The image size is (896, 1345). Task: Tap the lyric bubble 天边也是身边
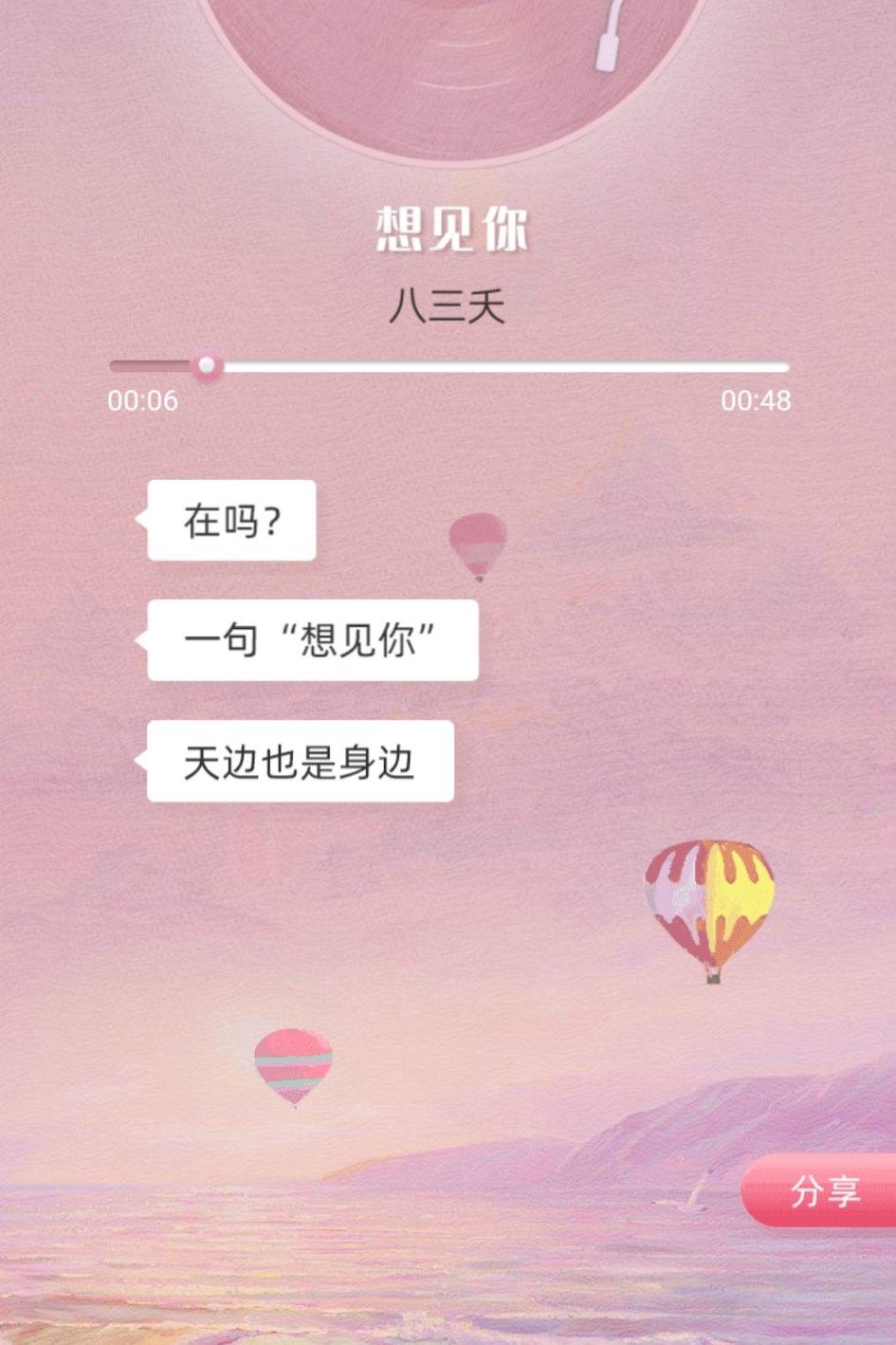pos(300,759)
